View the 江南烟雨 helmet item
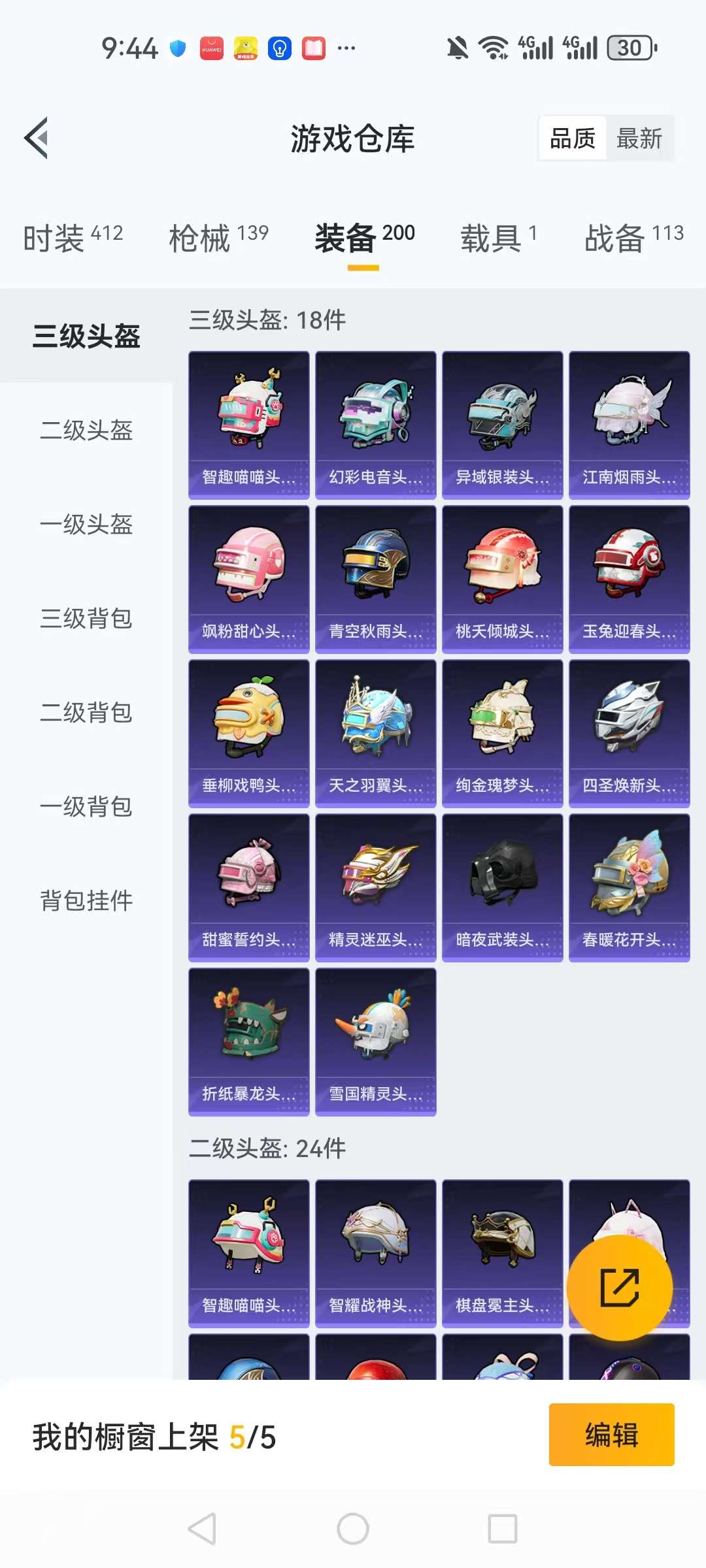The width and height of the screenshot is (706, 1568). click(x=629, y=425)
